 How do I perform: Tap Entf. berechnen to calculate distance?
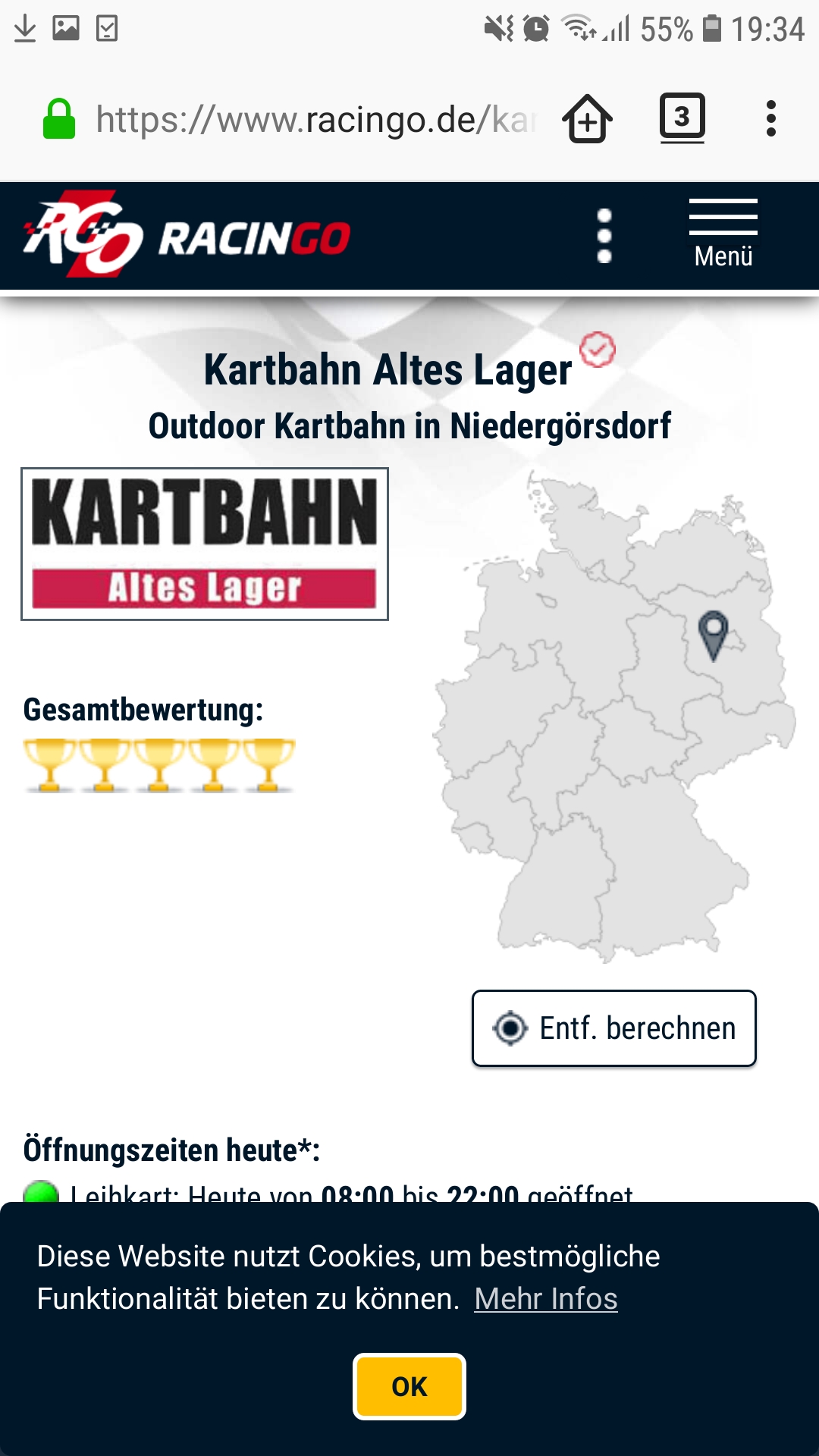pyautogui.click(x=614, y=1028)
